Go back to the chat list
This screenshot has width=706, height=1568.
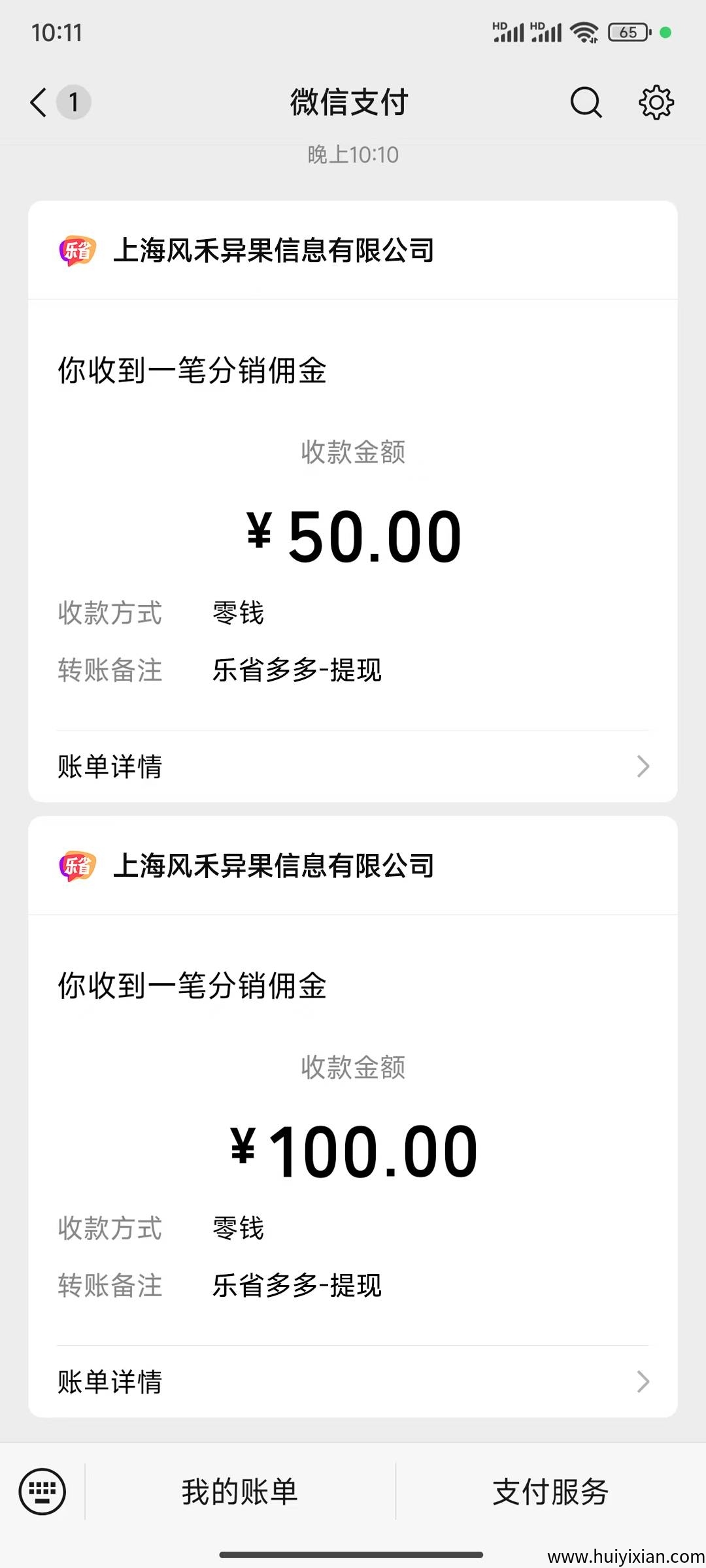[x=39, y=103]
